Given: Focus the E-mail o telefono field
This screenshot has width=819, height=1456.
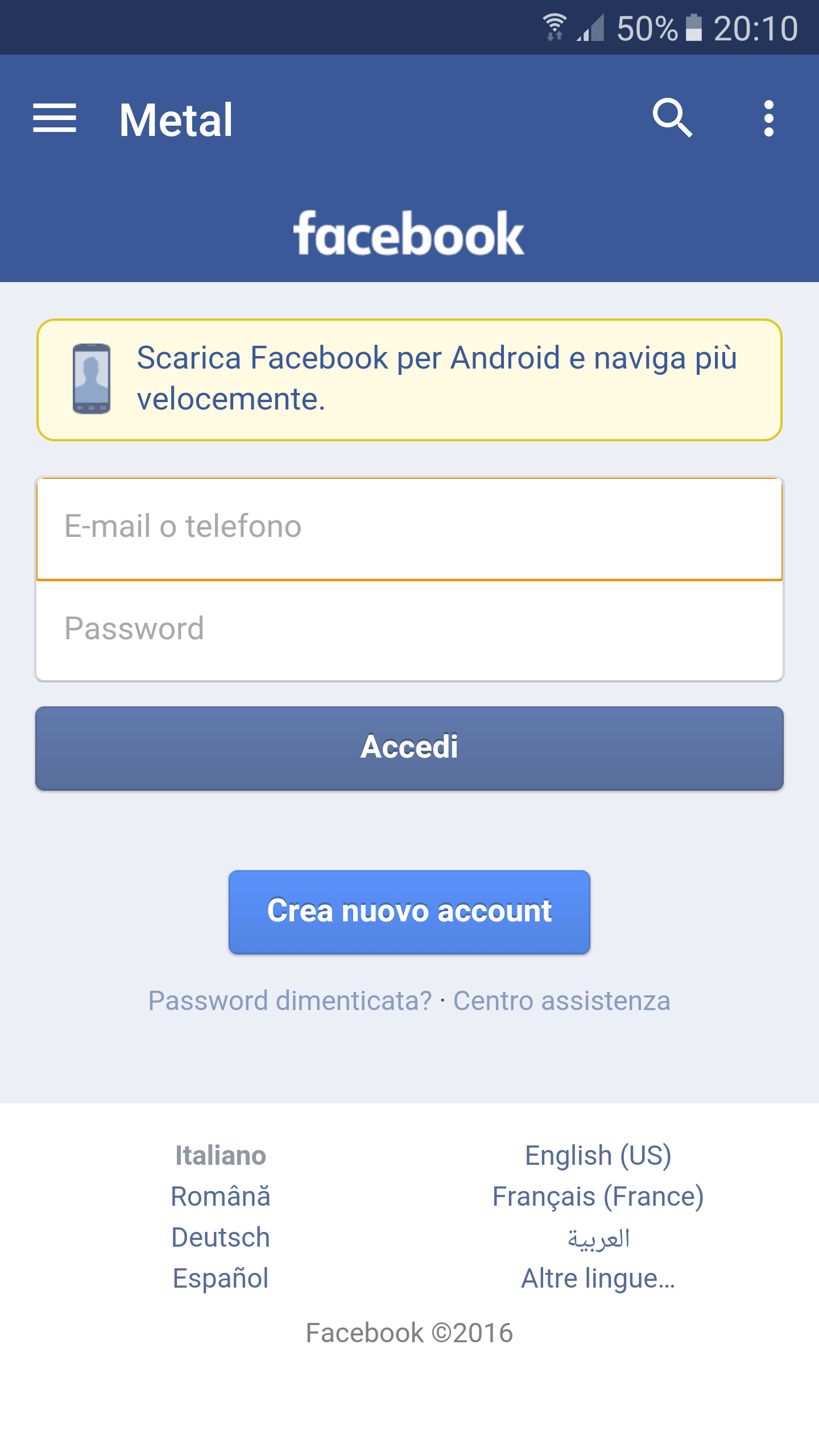Looking at the screenshot, I should point(409,528).
